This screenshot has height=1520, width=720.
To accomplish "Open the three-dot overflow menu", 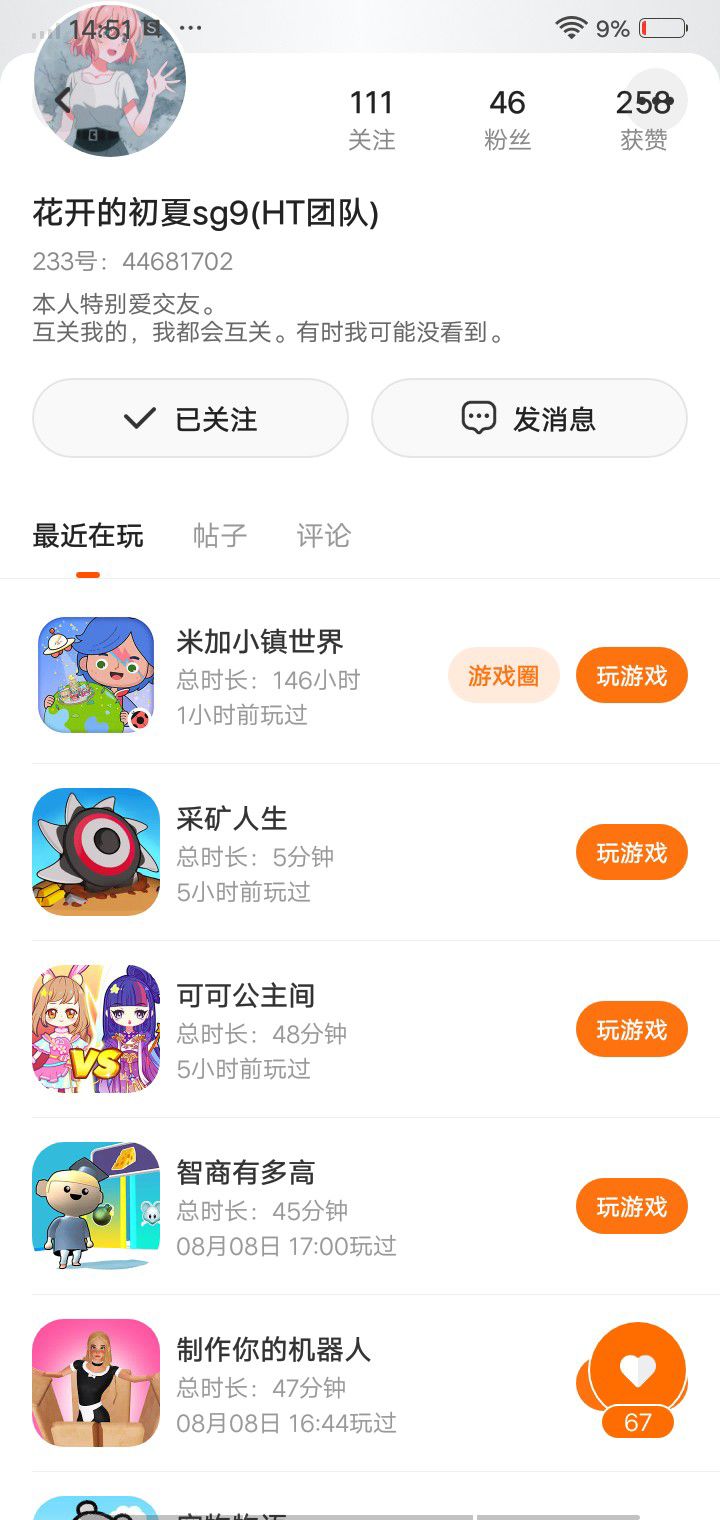I will pos(657,100).
